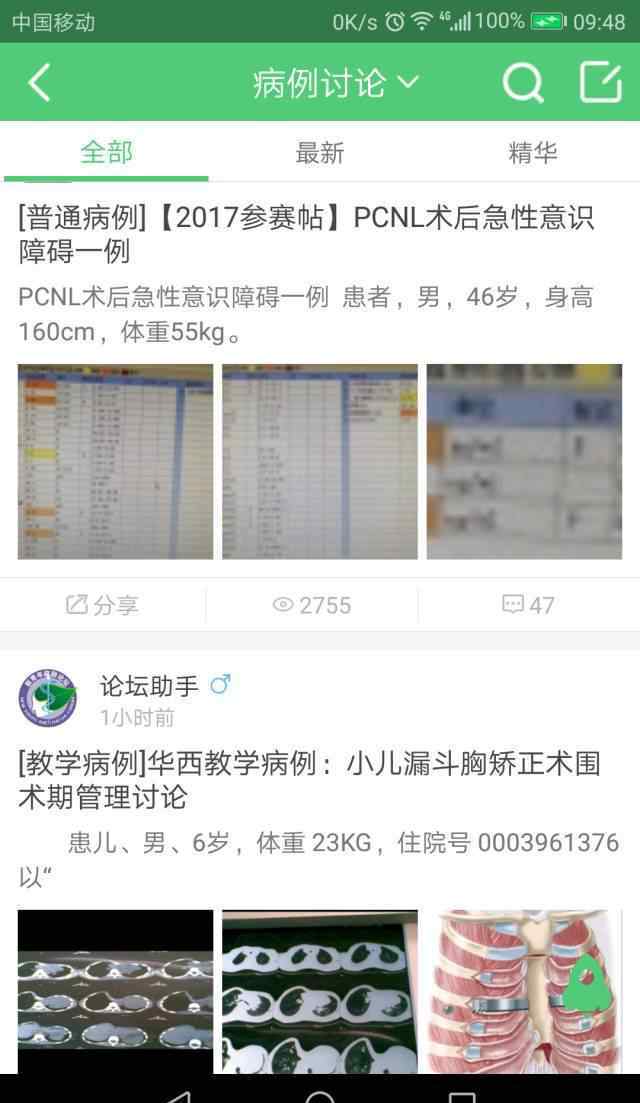Go back using the top-left arrow
This screenshot has width=640, height=1103.
[39, 82]
